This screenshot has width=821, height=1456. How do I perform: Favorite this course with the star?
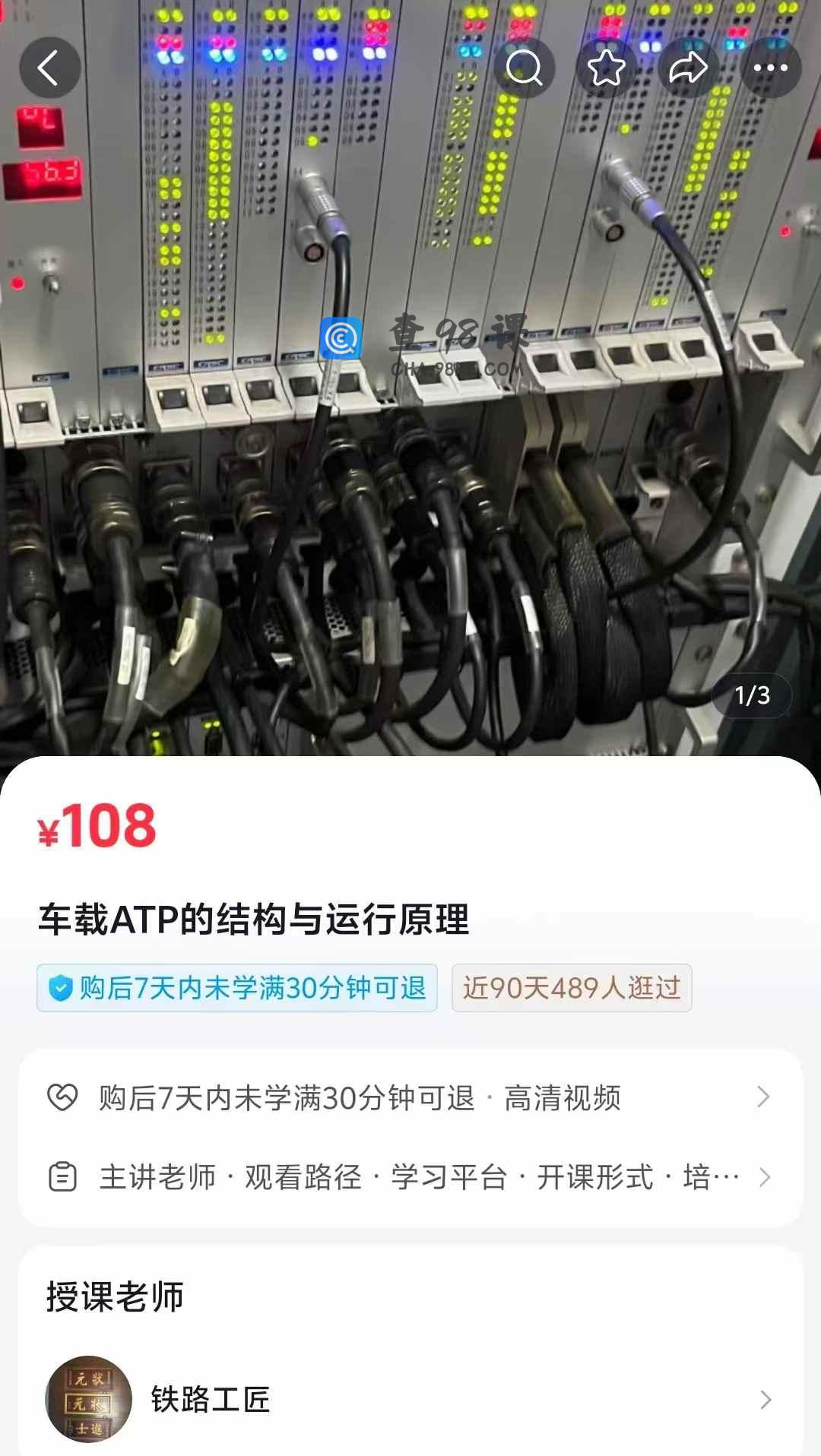pyautogui.click(x=606, y=68)
